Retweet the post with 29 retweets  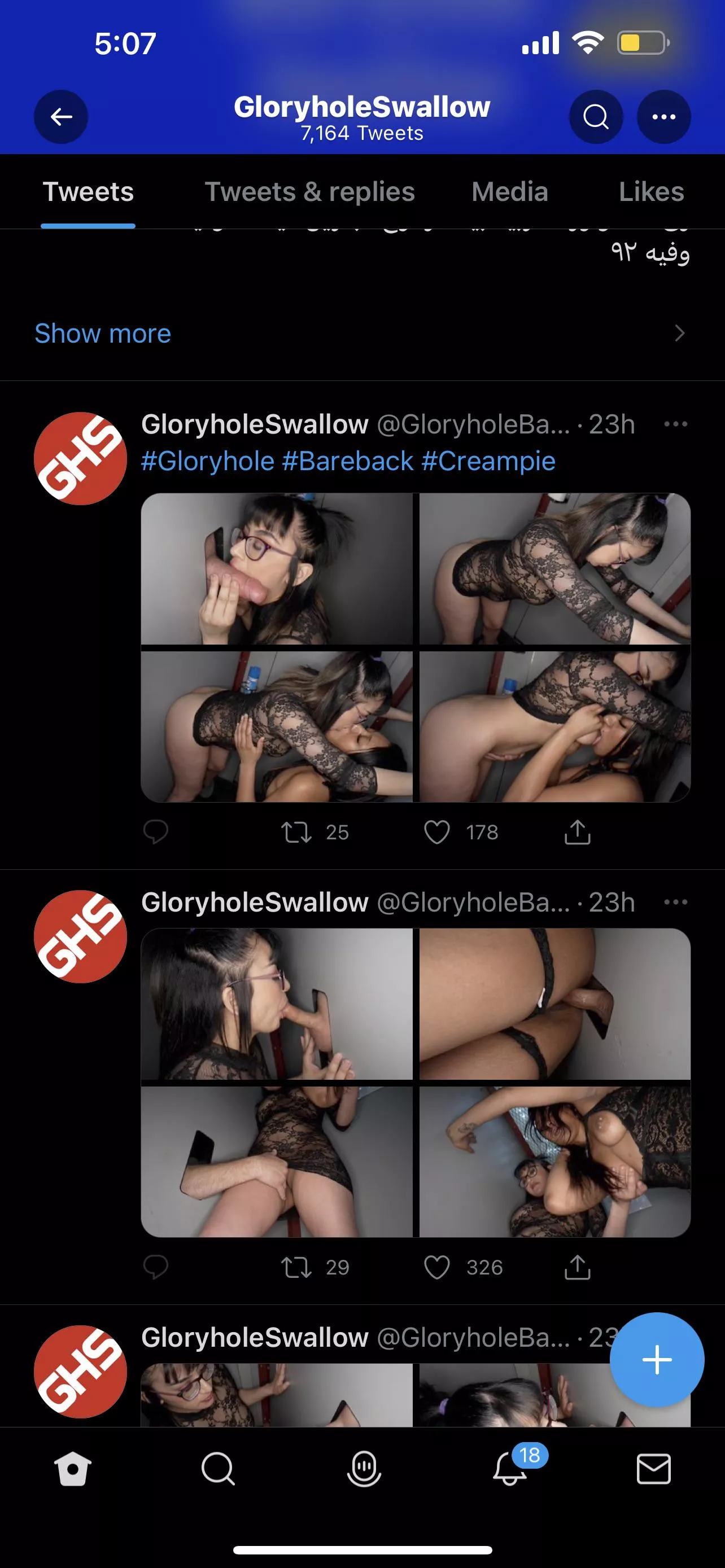click(296, 1267)
